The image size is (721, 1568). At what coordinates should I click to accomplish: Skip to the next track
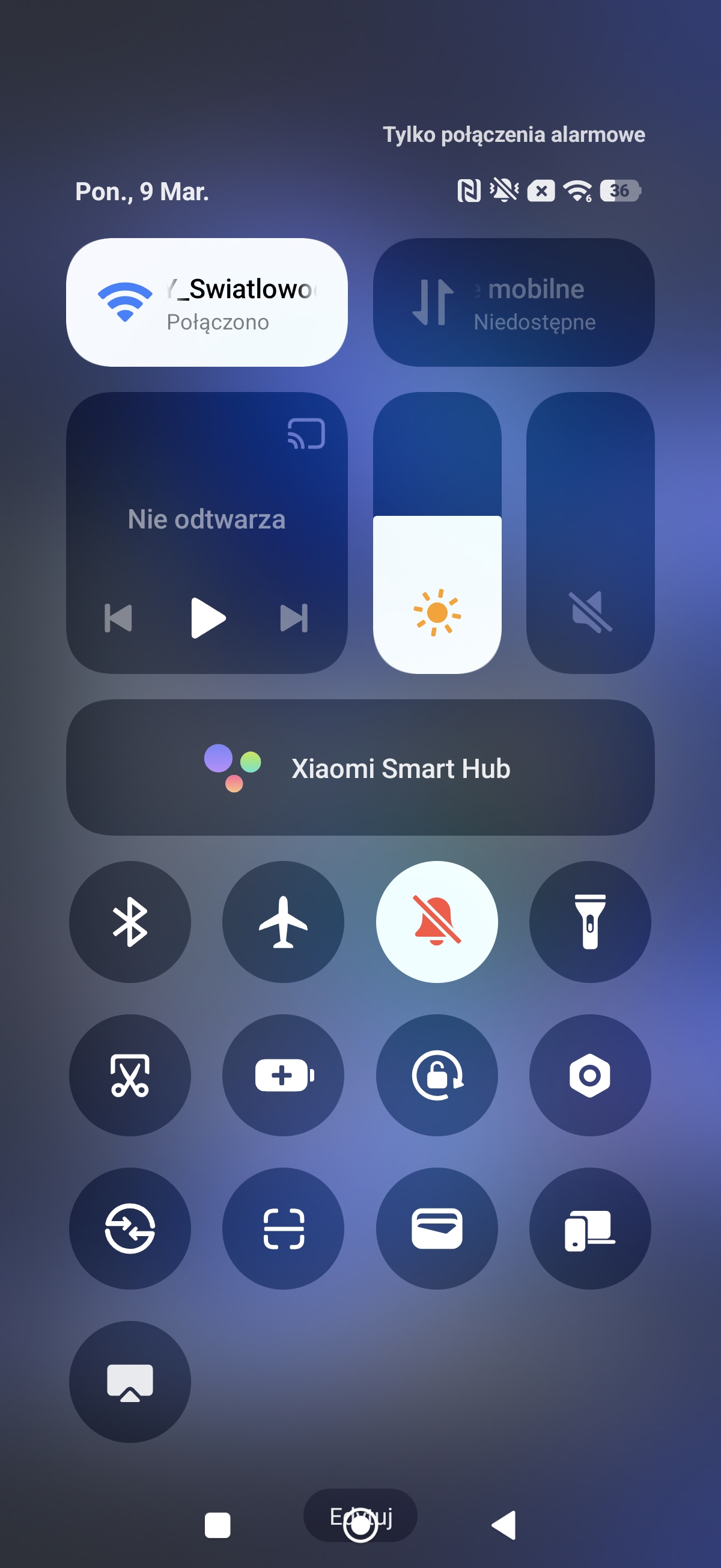point(294,618)
